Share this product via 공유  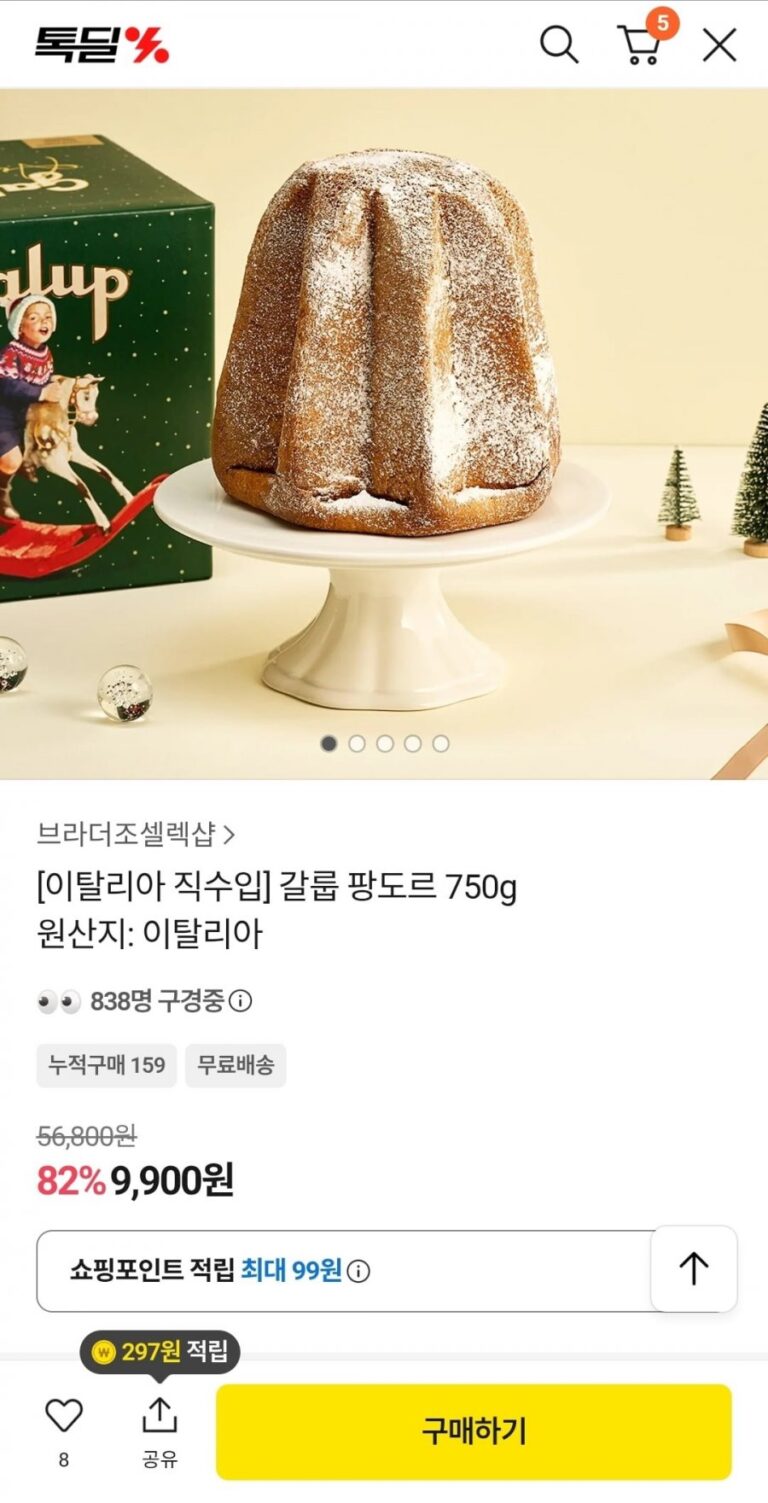coord(159,1430)
